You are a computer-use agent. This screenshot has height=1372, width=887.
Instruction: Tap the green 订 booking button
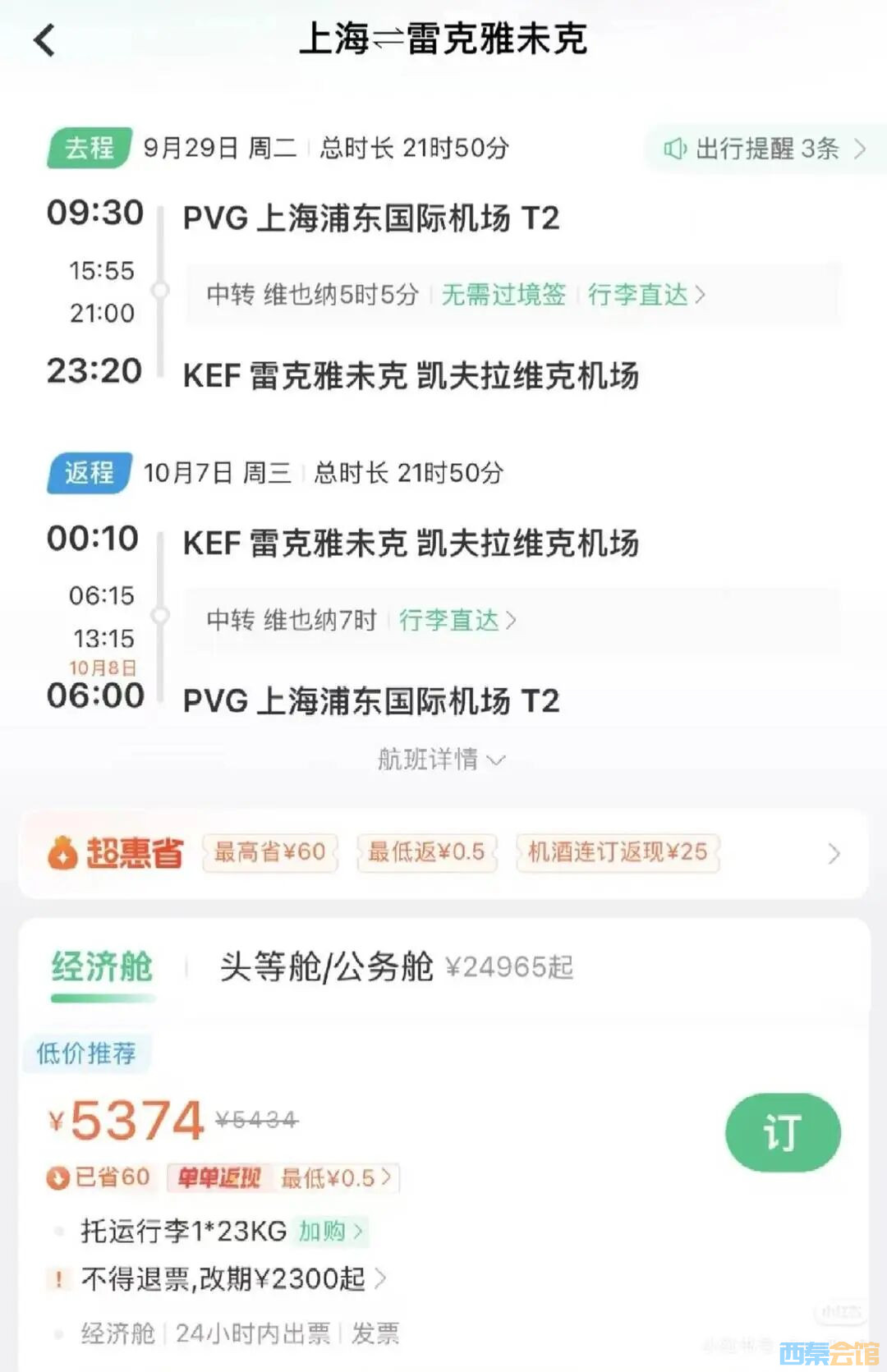coord(782,1132)
